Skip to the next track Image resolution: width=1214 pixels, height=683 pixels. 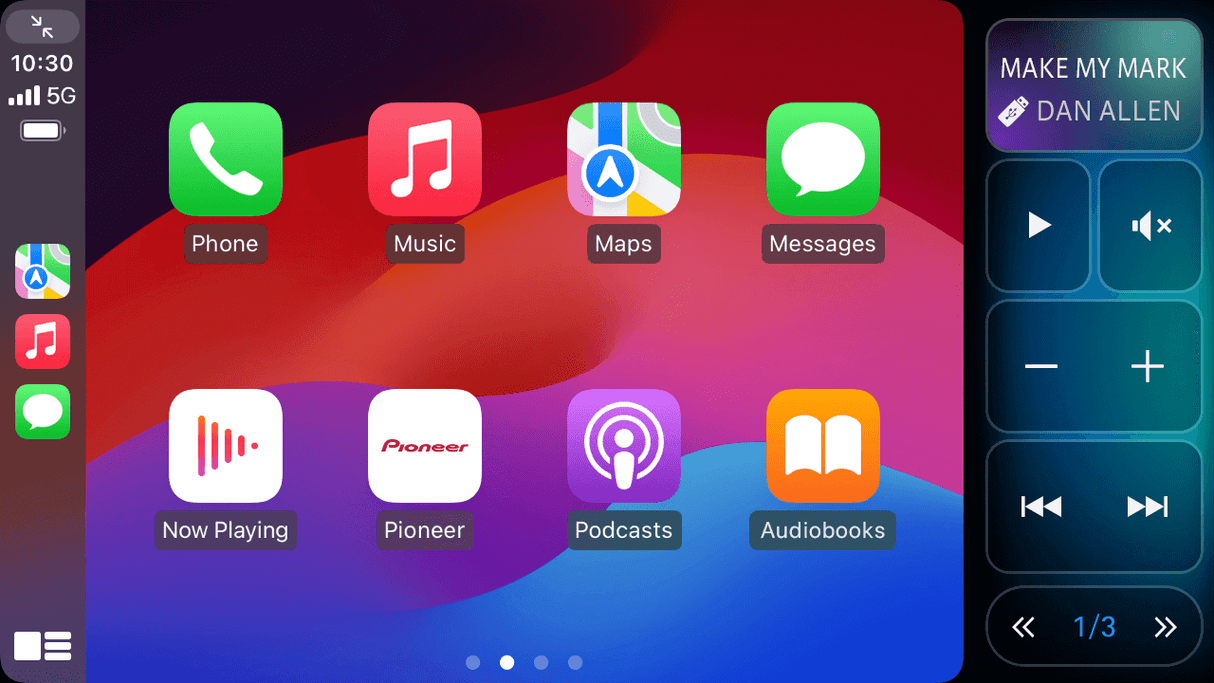coord(1147,507)
